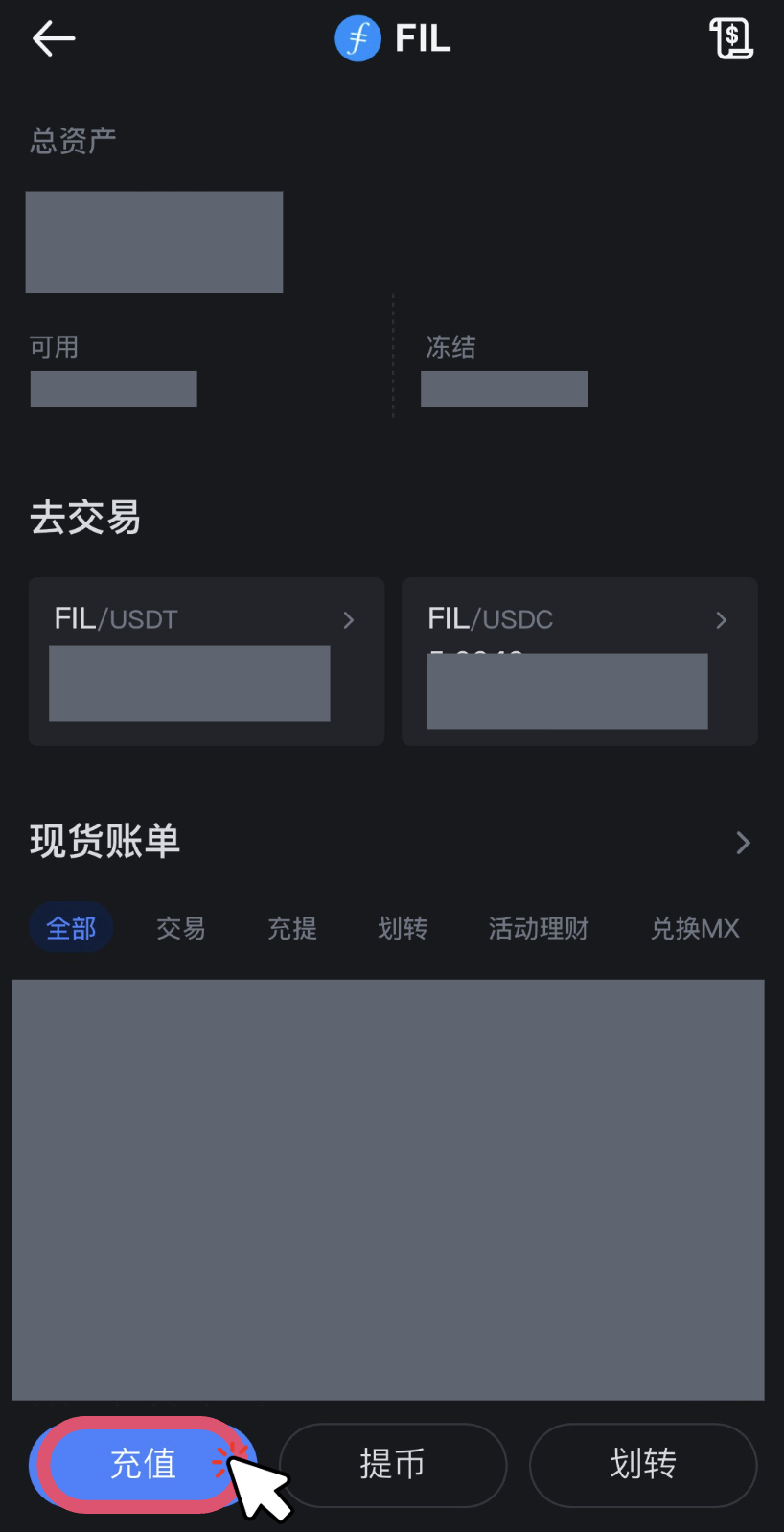This screenshot has width=784, height=1532.
Task: Switch to the 交易 filter tab
Action: (180, 927)
